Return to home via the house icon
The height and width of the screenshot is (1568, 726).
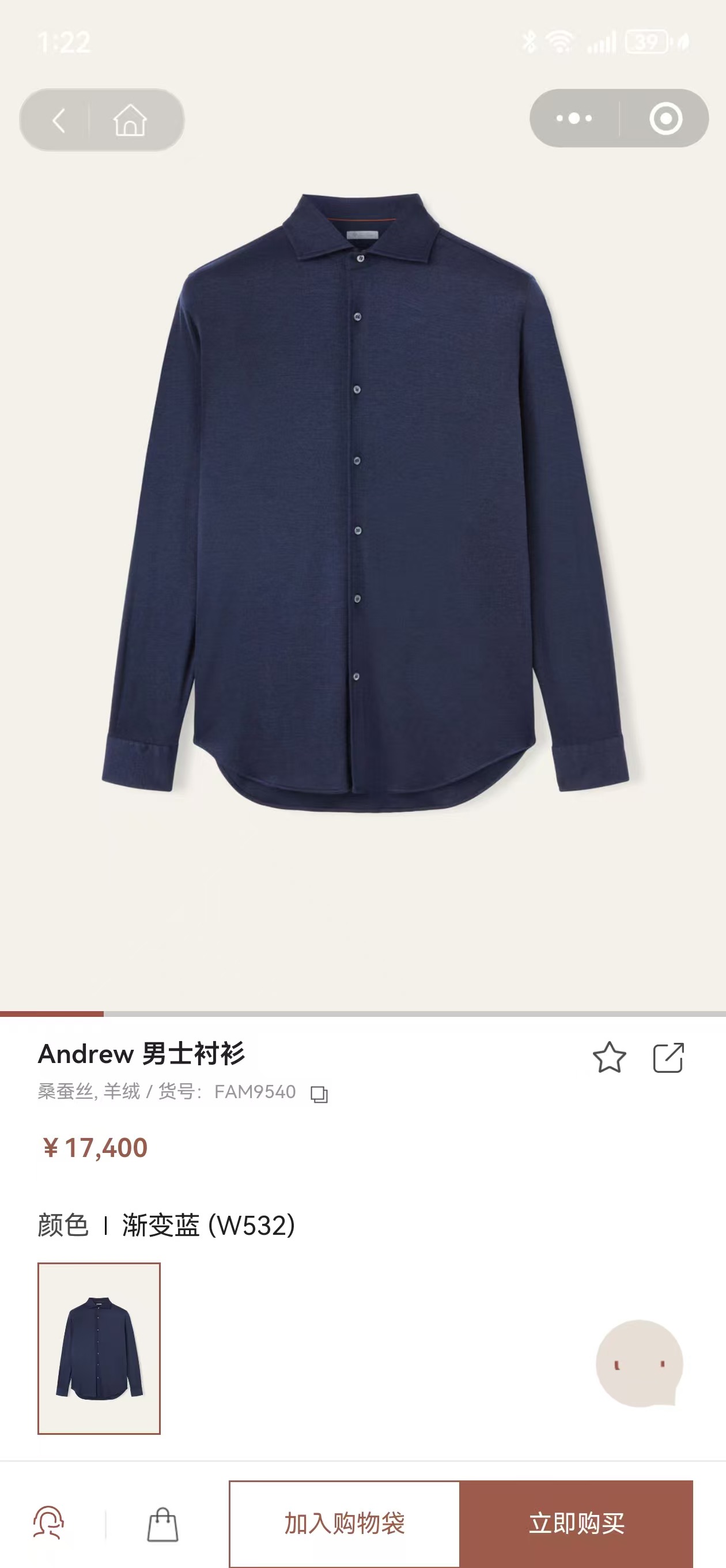click(133, 119)
